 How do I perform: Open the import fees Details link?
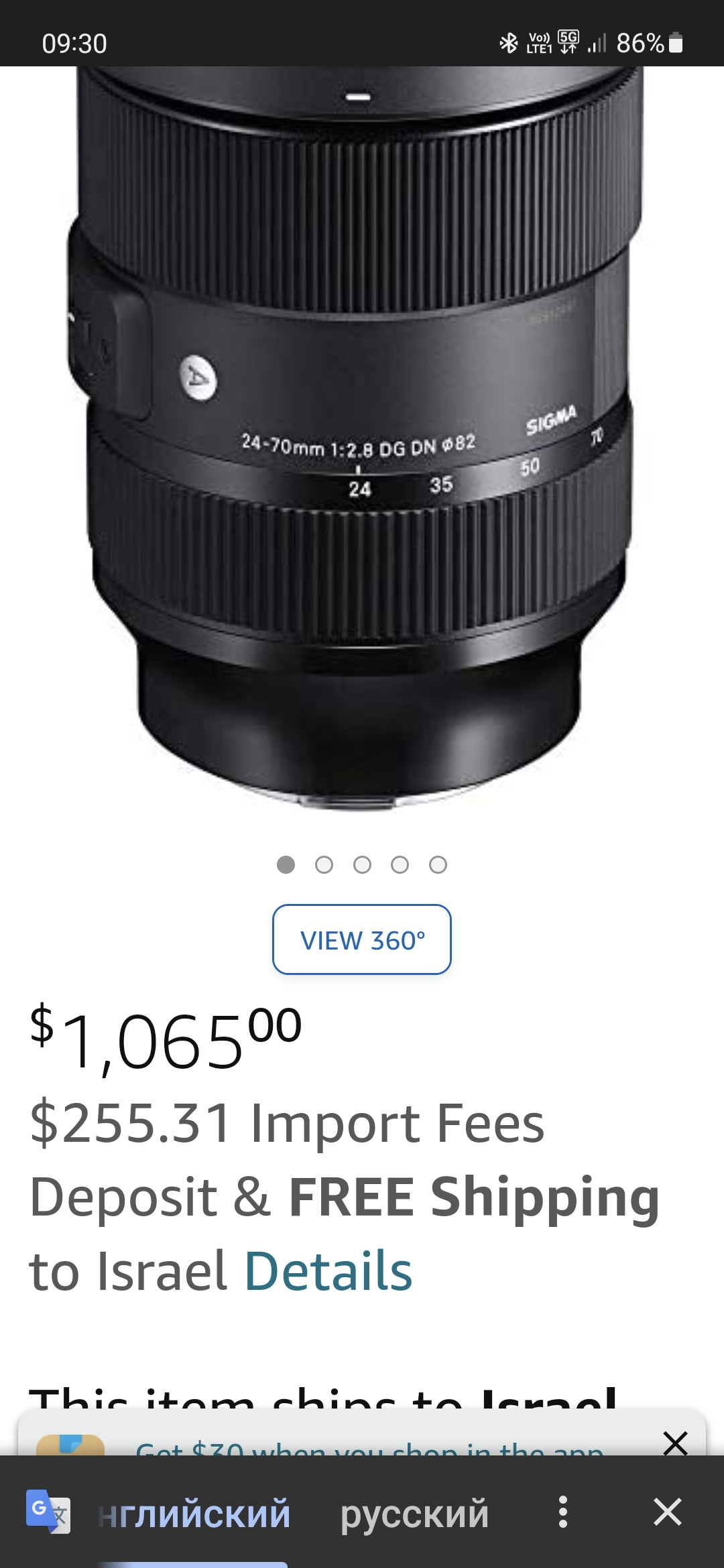point(328,1271)
